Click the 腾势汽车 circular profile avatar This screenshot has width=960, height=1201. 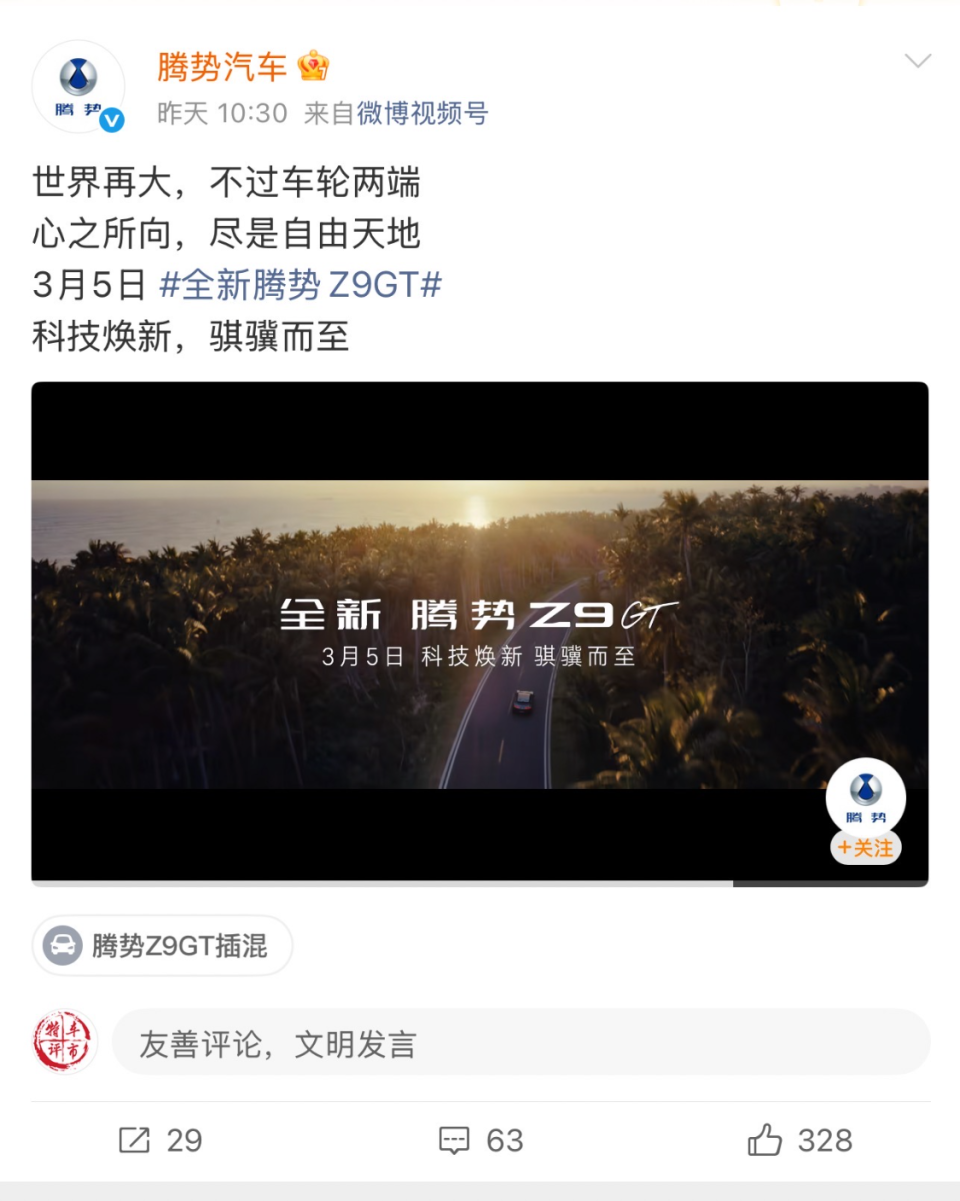point(78,86)
